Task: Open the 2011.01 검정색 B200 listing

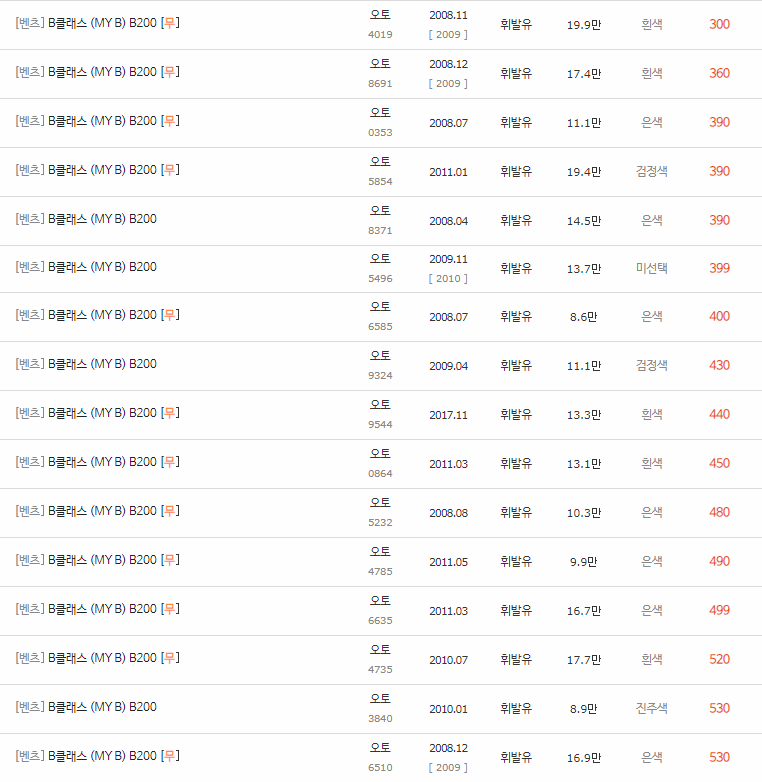Action: coord(95,171)
